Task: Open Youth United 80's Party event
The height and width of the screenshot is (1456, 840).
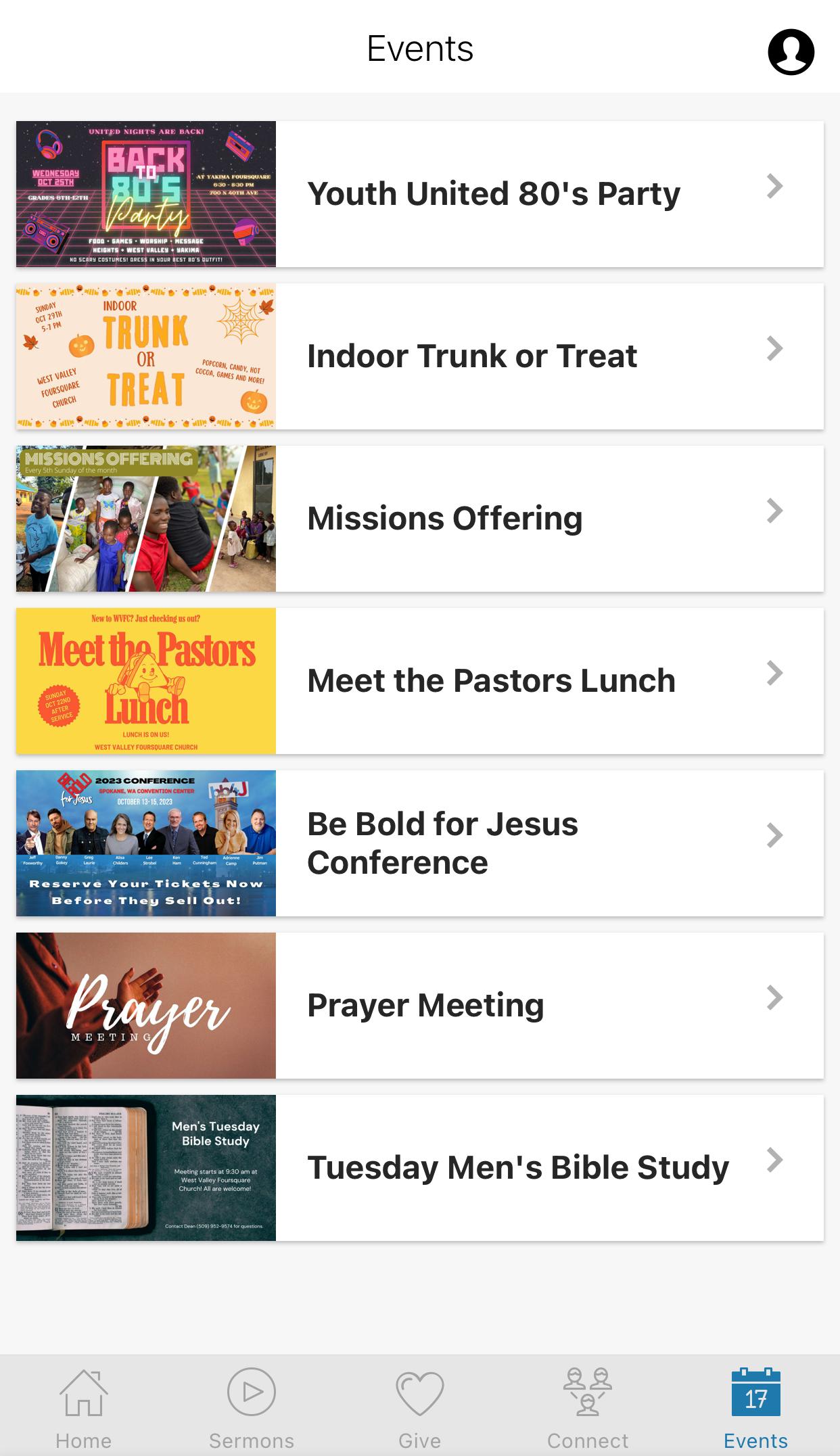Action: click(x=420, y=194)
